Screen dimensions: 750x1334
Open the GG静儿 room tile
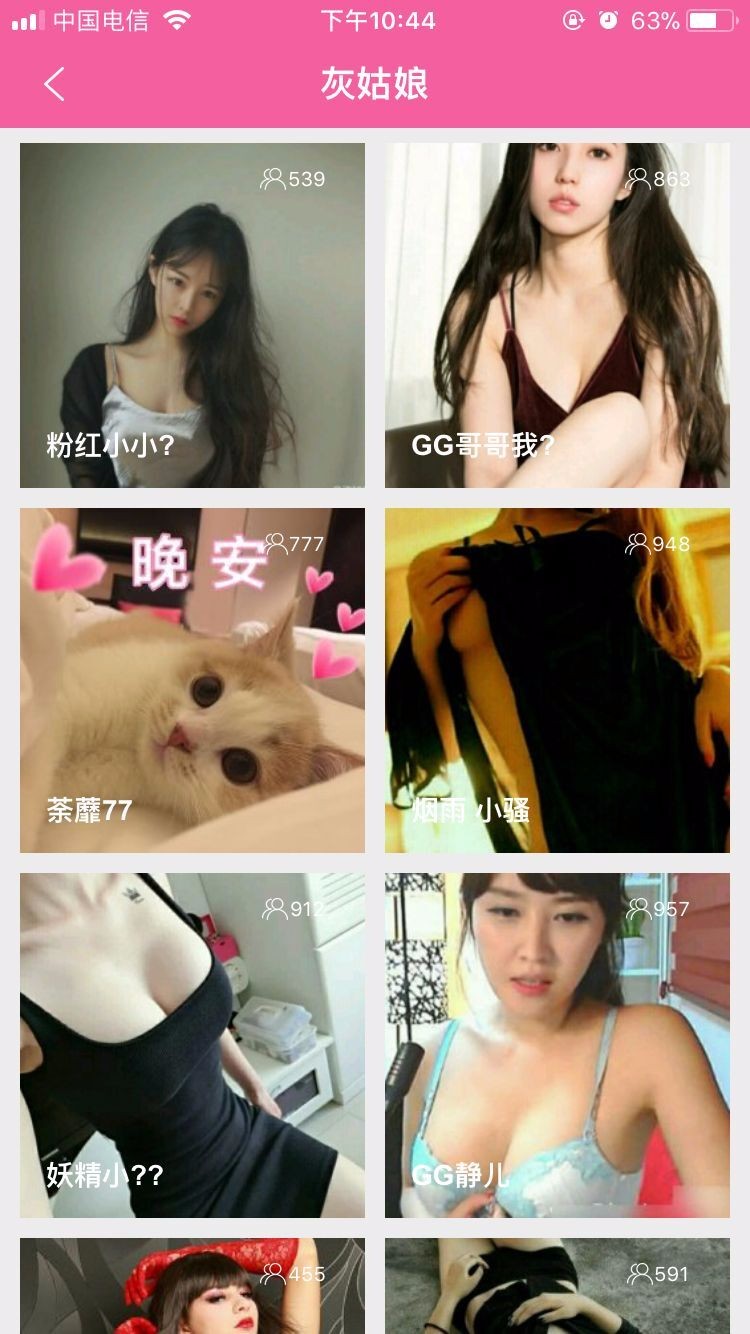(557, 1045)
